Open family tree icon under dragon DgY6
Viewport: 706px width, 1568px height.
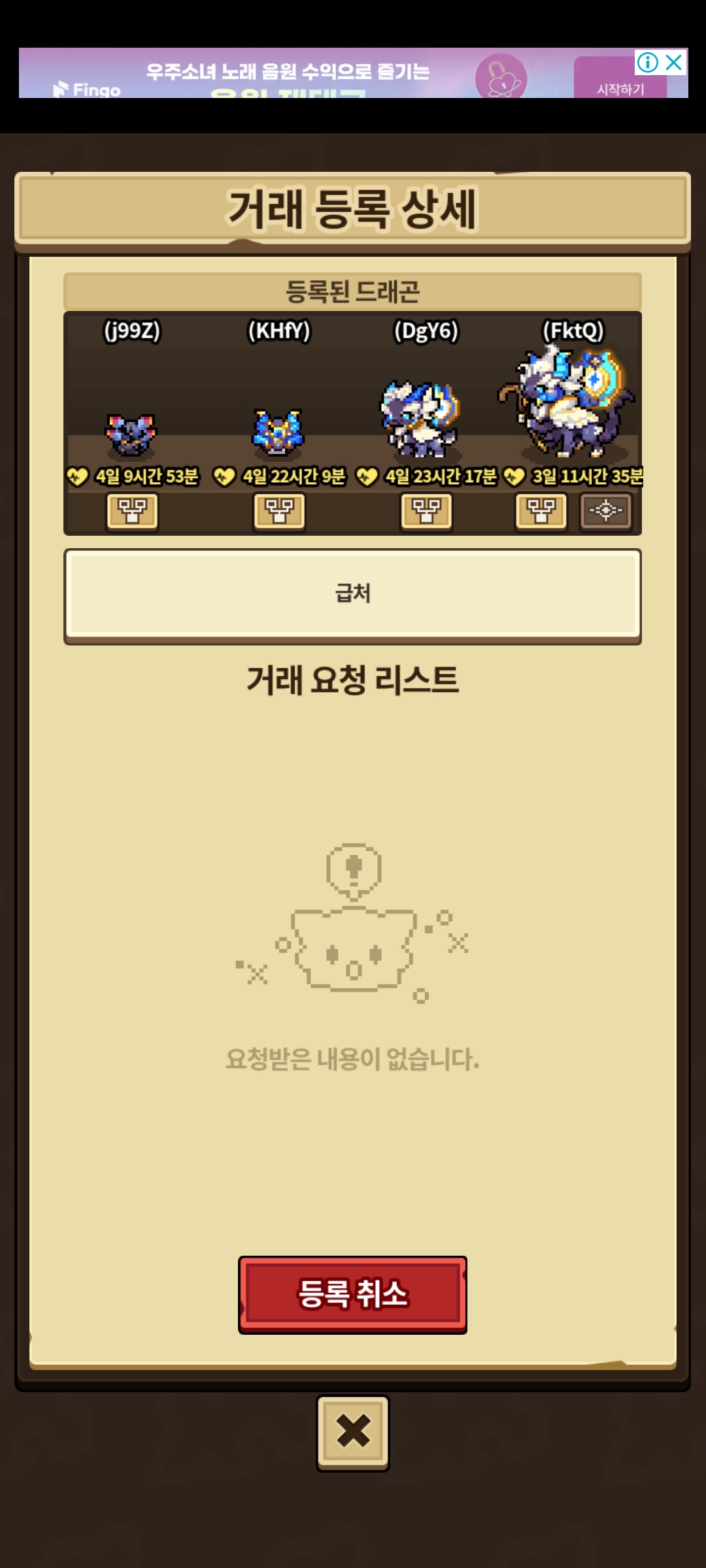[426, 511]
